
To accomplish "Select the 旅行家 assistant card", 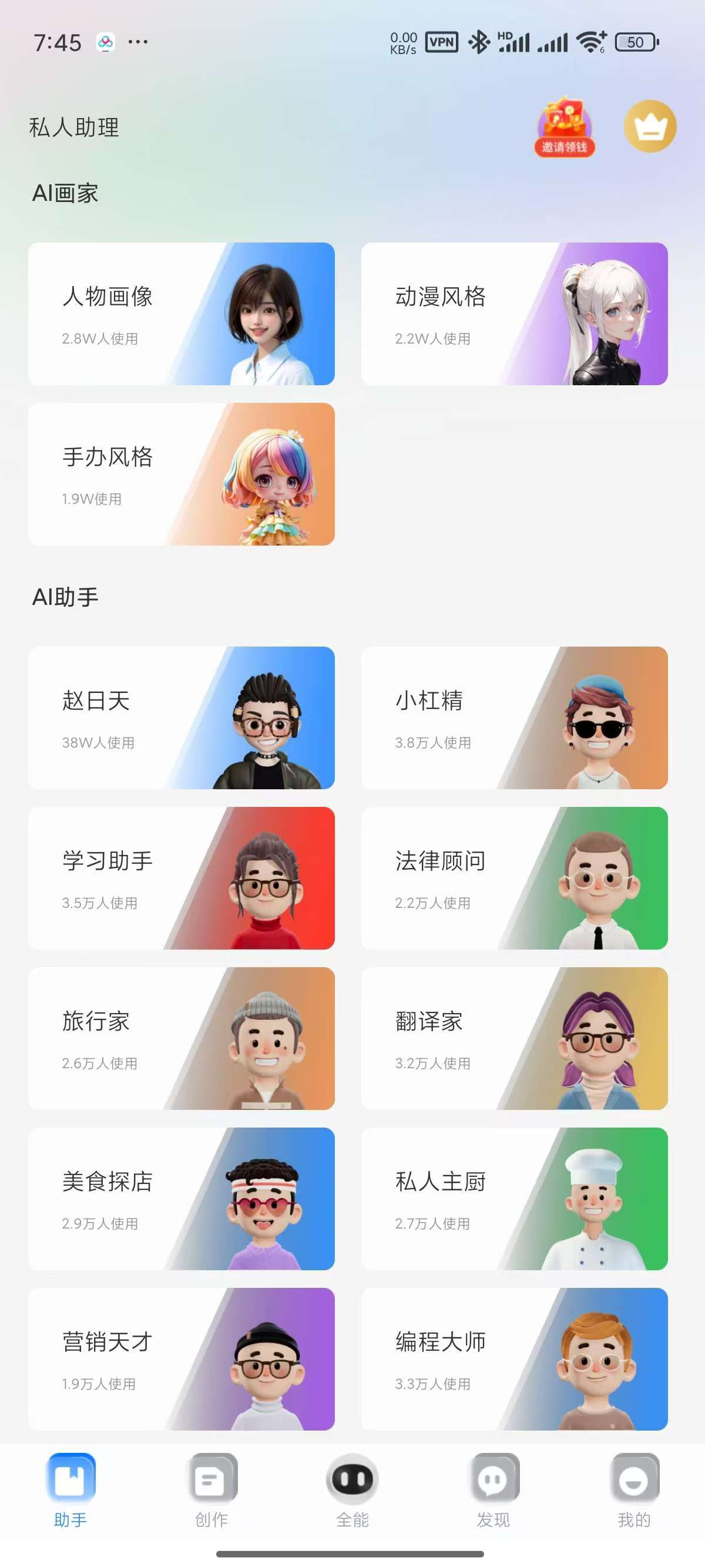I will (182, 1038).
